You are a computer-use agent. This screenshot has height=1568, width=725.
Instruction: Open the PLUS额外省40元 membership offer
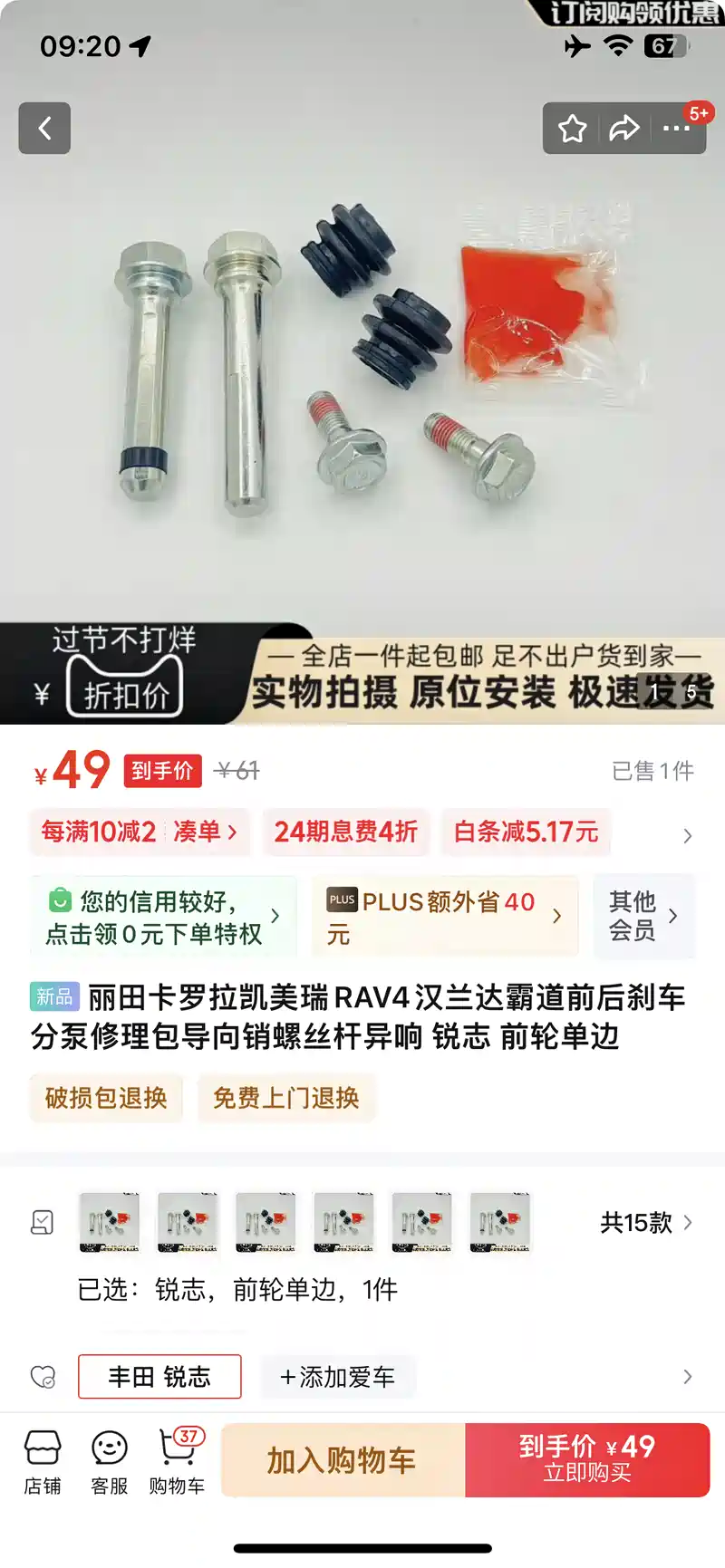(x=444, y=917)
